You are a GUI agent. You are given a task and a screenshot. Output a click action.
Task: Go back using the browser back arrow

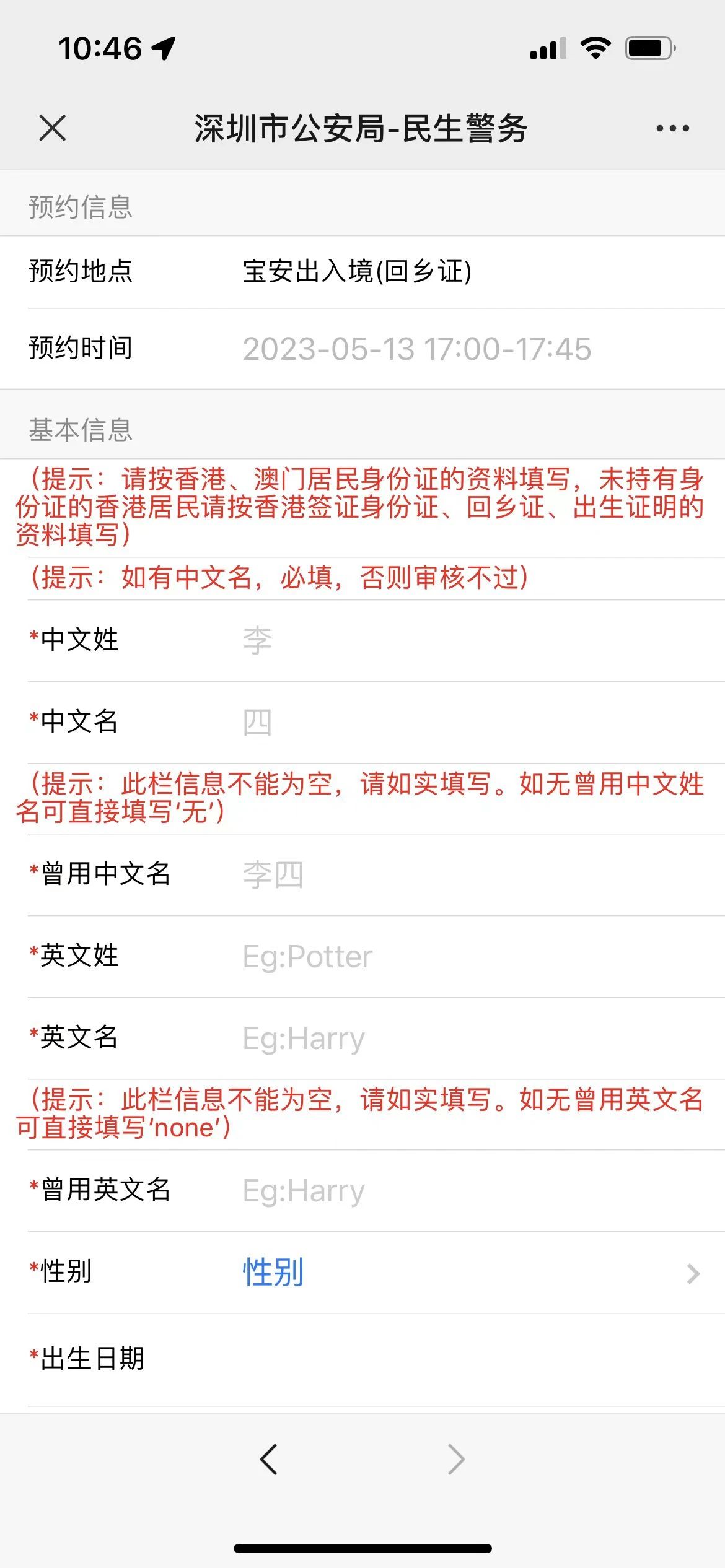click(x=268, y=1459)
